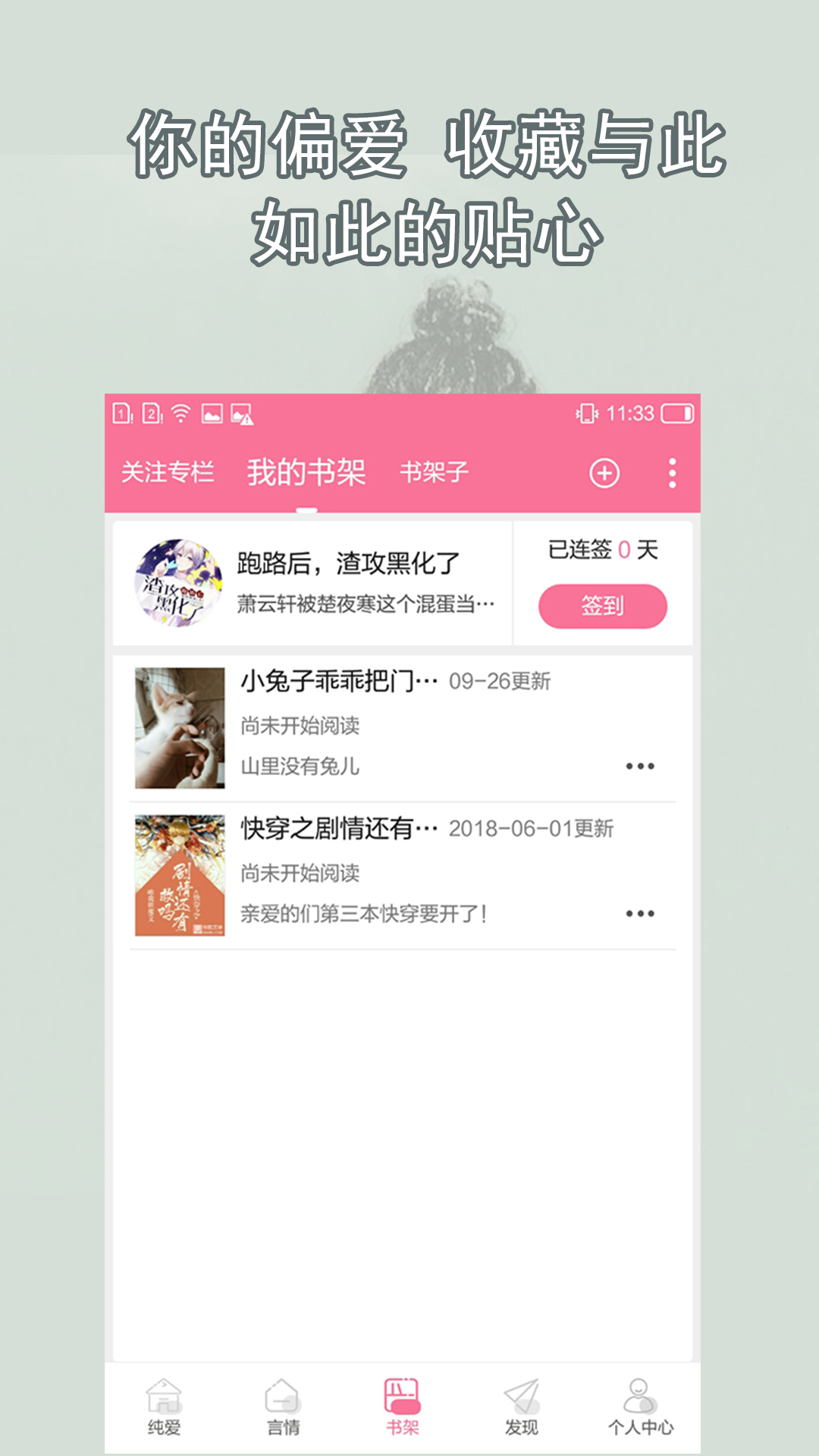Tap the plus icon to add a book
Image resolution: width=819 pixels, height=1456 pixels.
[x=603, y=472]
